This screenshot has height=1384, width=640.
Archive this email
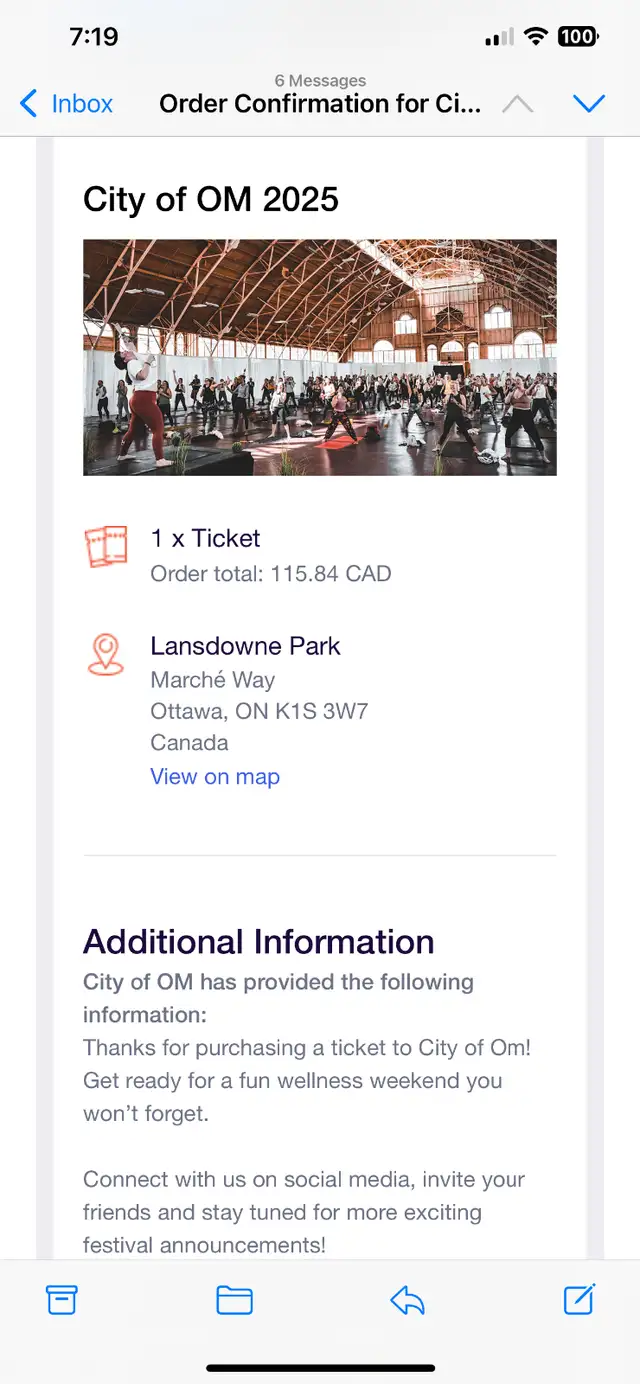click(62, 1299)
